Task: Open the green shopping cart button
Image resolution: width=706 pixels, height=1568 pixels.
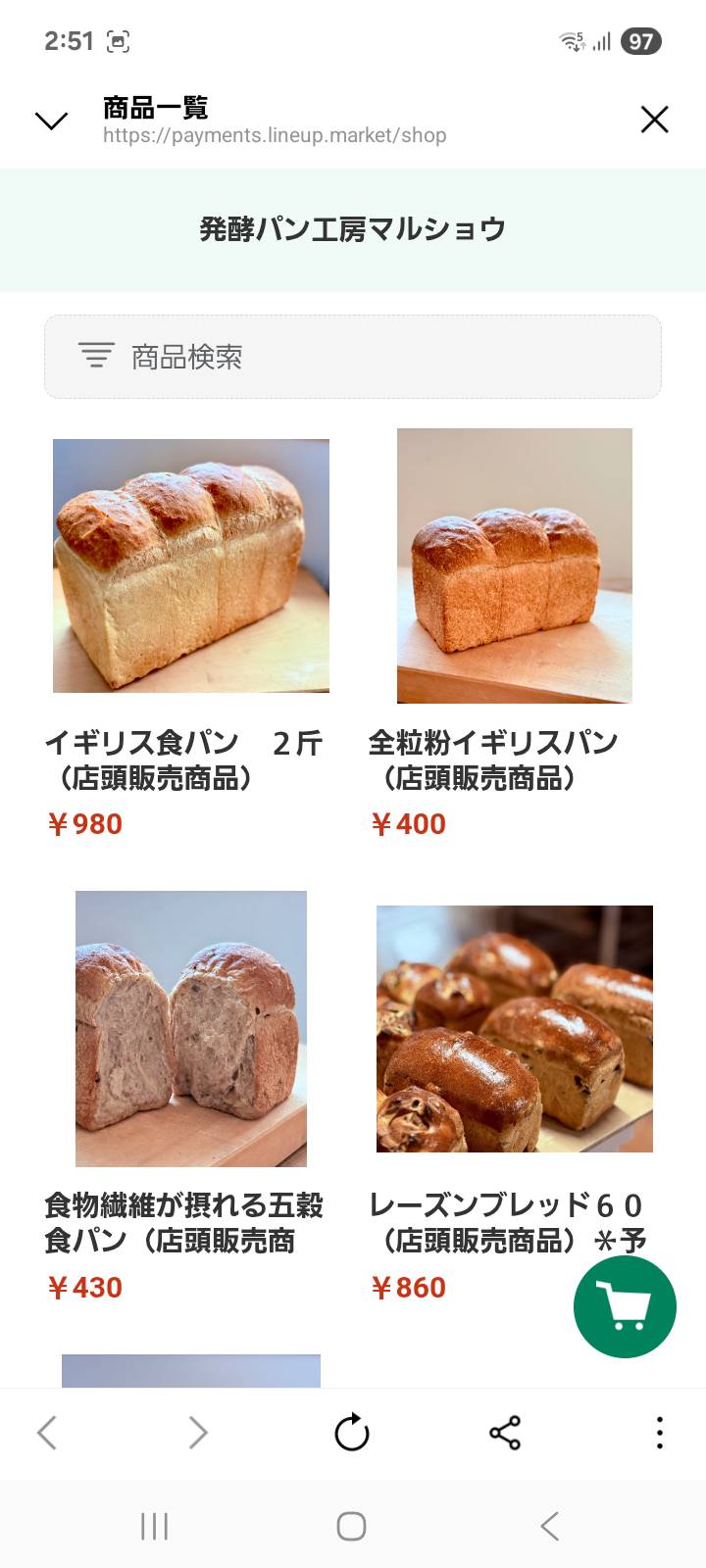Action: point(625,1306)
